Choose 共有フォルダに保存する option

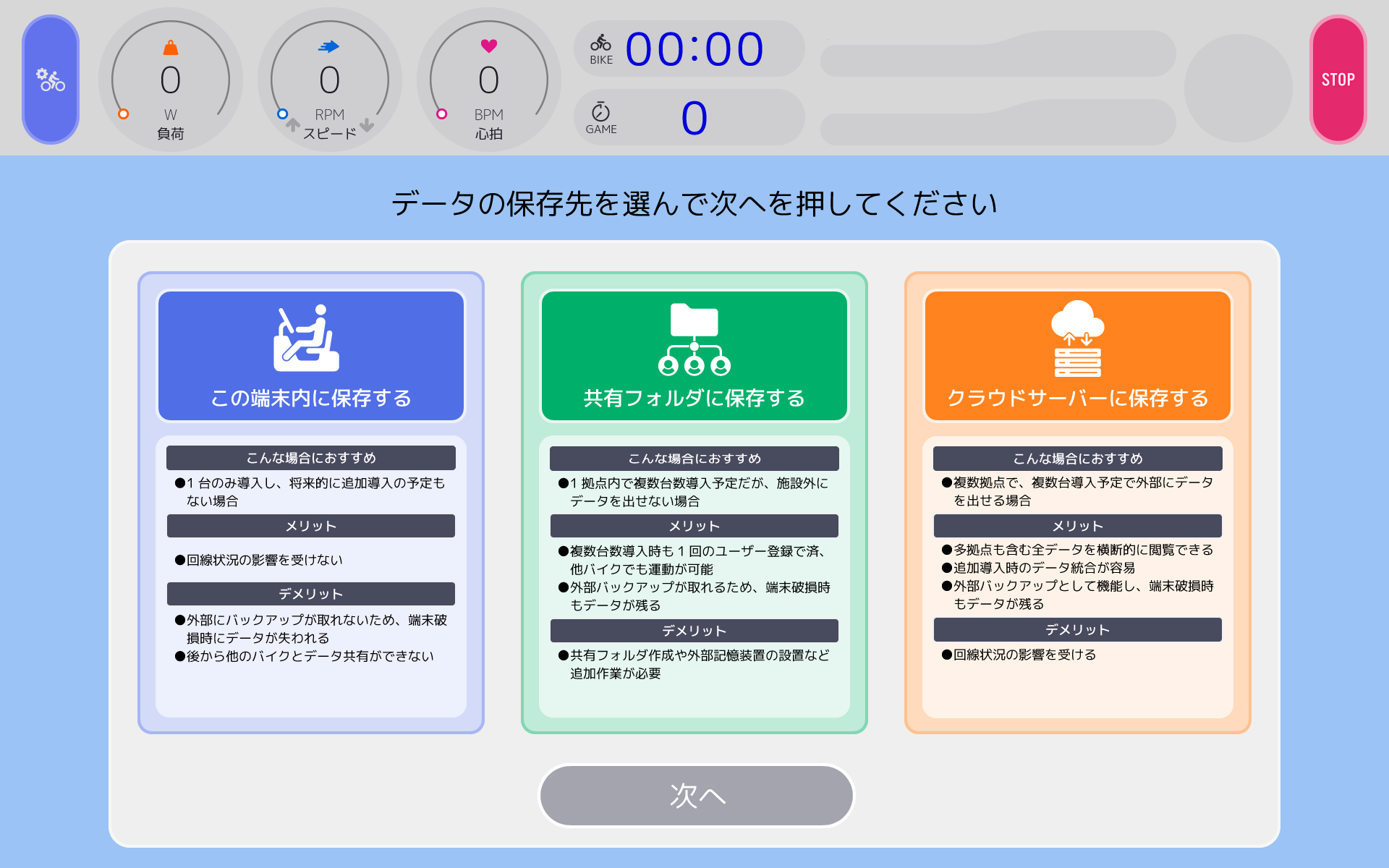tap(694, 356)
